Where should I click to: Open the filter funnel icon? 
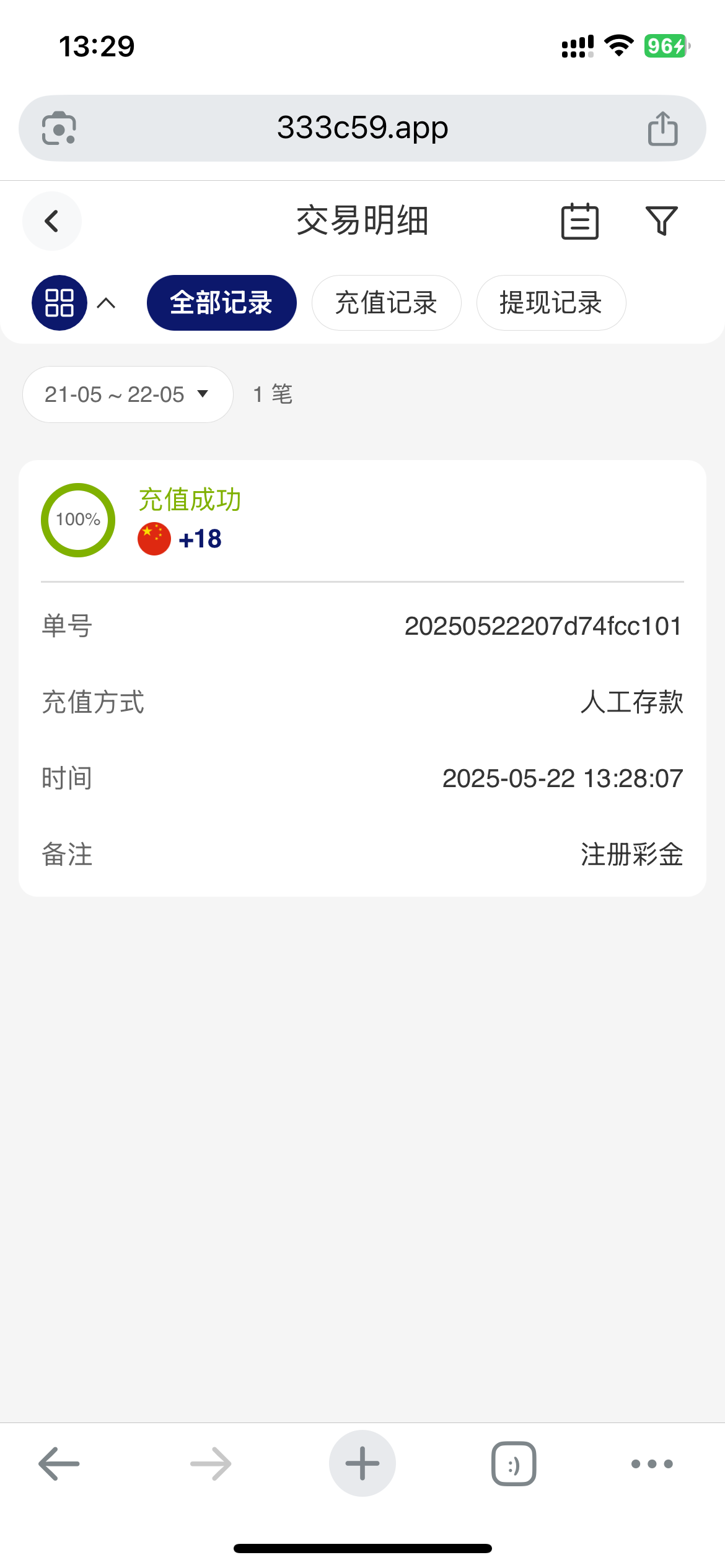tap(662, 221)
